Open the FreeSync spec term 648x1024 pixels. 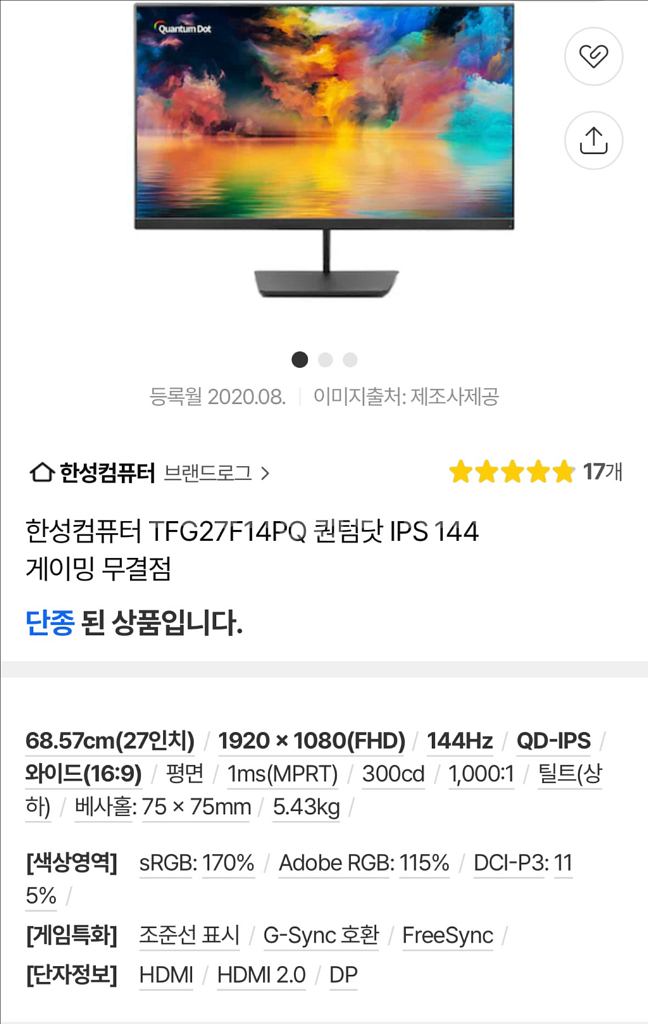click(x=447, y=936)
